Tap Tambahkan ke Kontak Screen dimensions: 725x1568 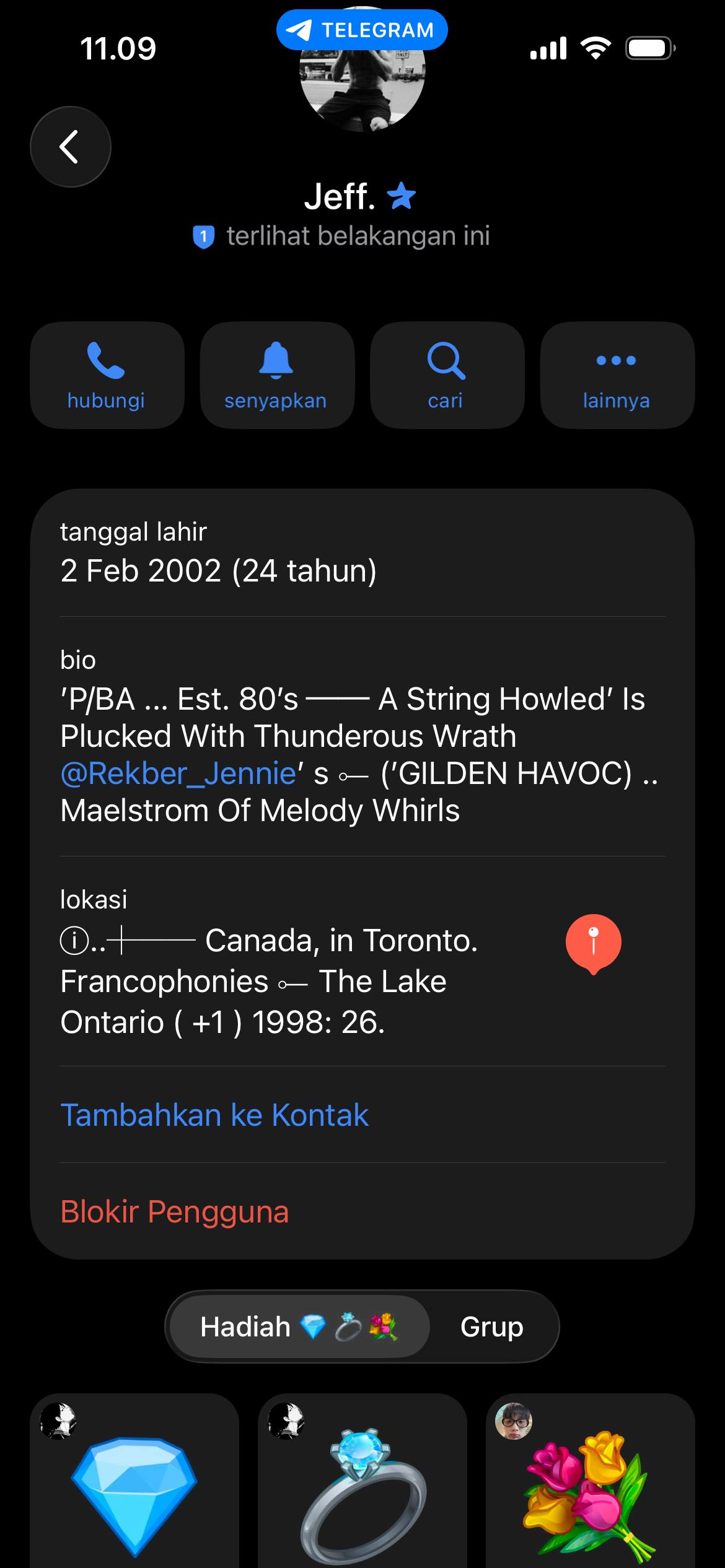tap(214, 1115)
